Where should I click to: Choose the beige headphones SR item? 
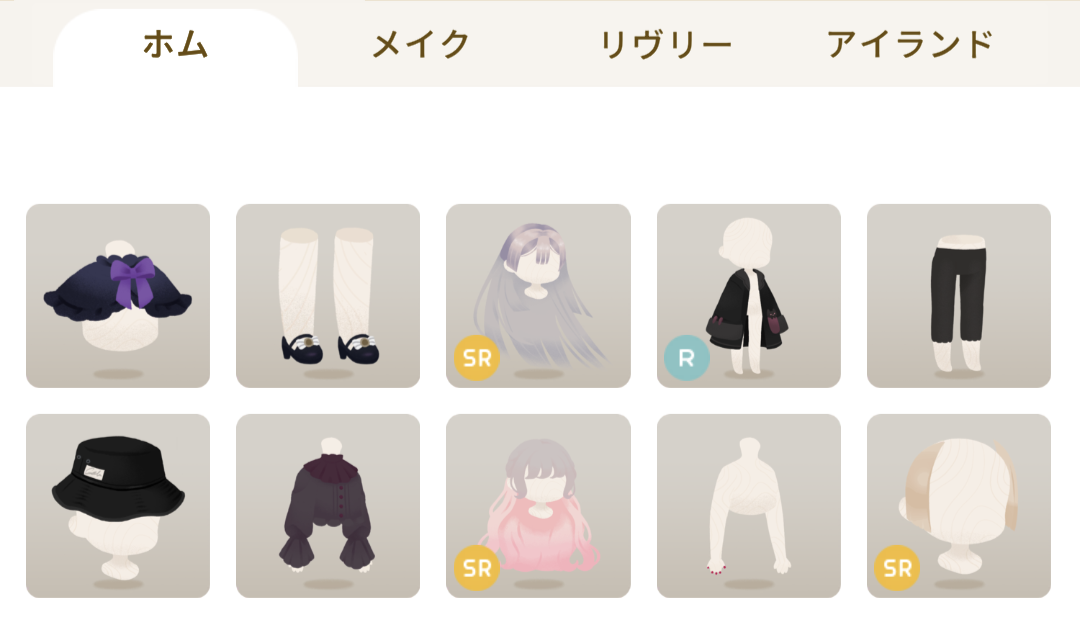tap(959, 506)
